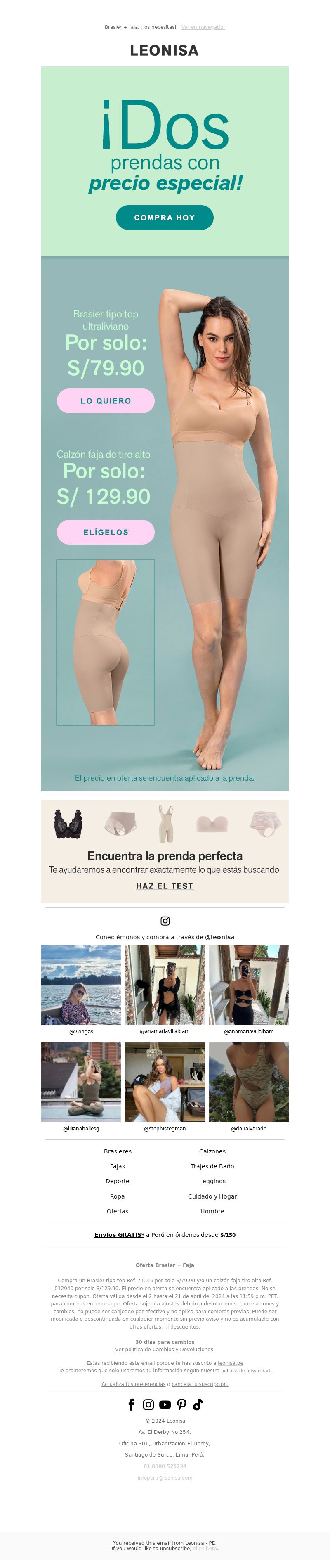Image resolution: width=330 pixels, height=1568 pixels.
Task: Tap 'cancela tu suscripción' link
Action: coord(200,1384)
